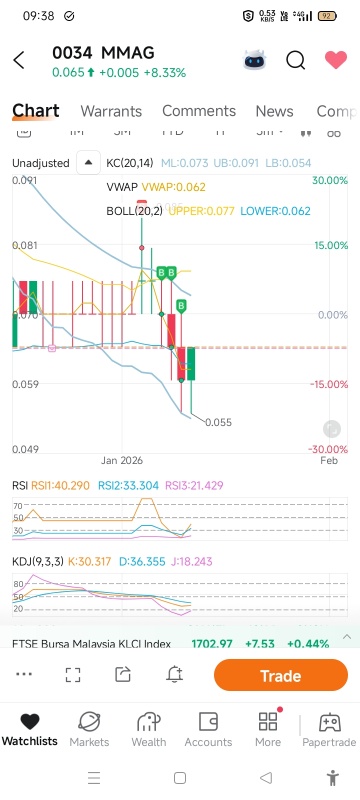The image size is (360, 800).
Task: Enter fullscreen chart view
Action: point(73,674)
